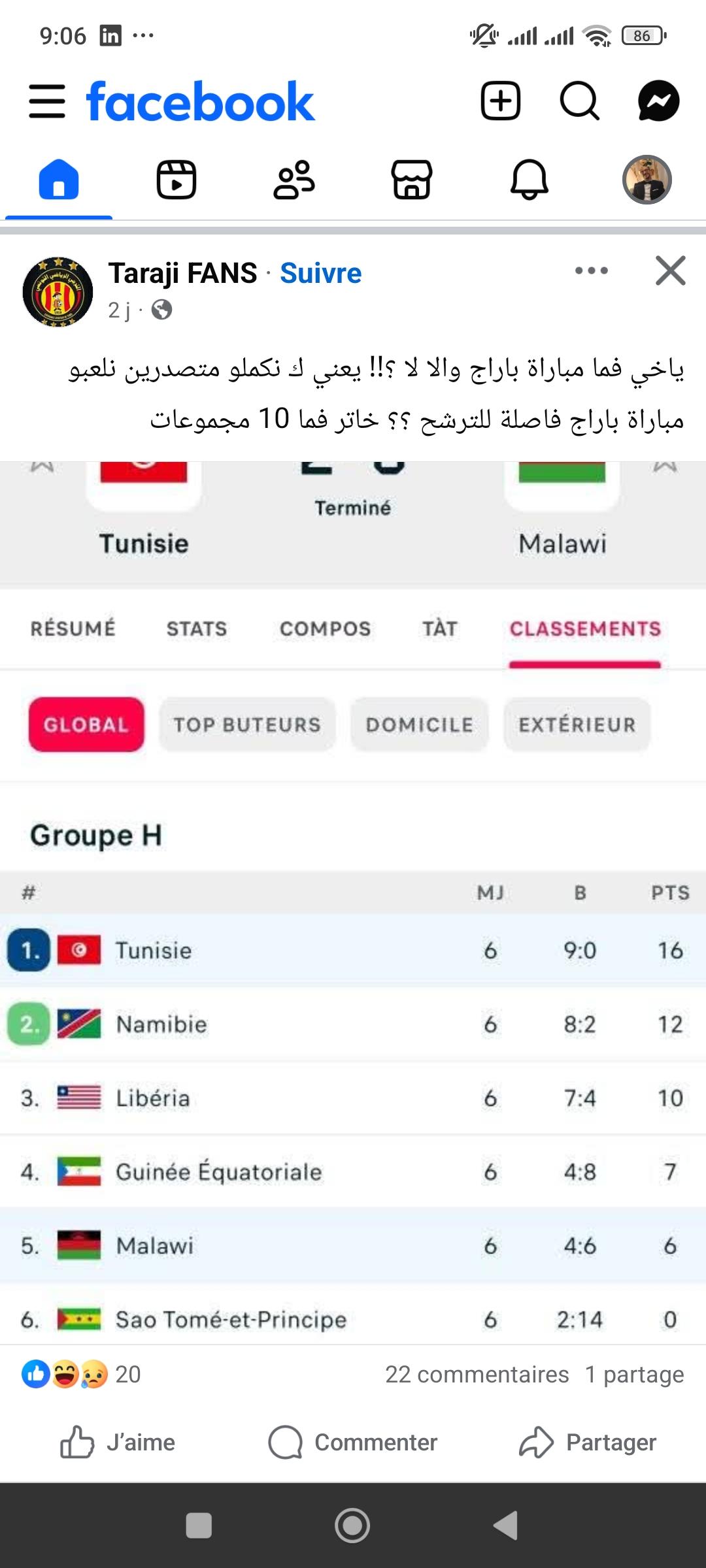The width and height of the screenshot is (706, 1568).
Task: Open Taraji FANS page name
Action: pyautogui.click(x=182, y=273)
